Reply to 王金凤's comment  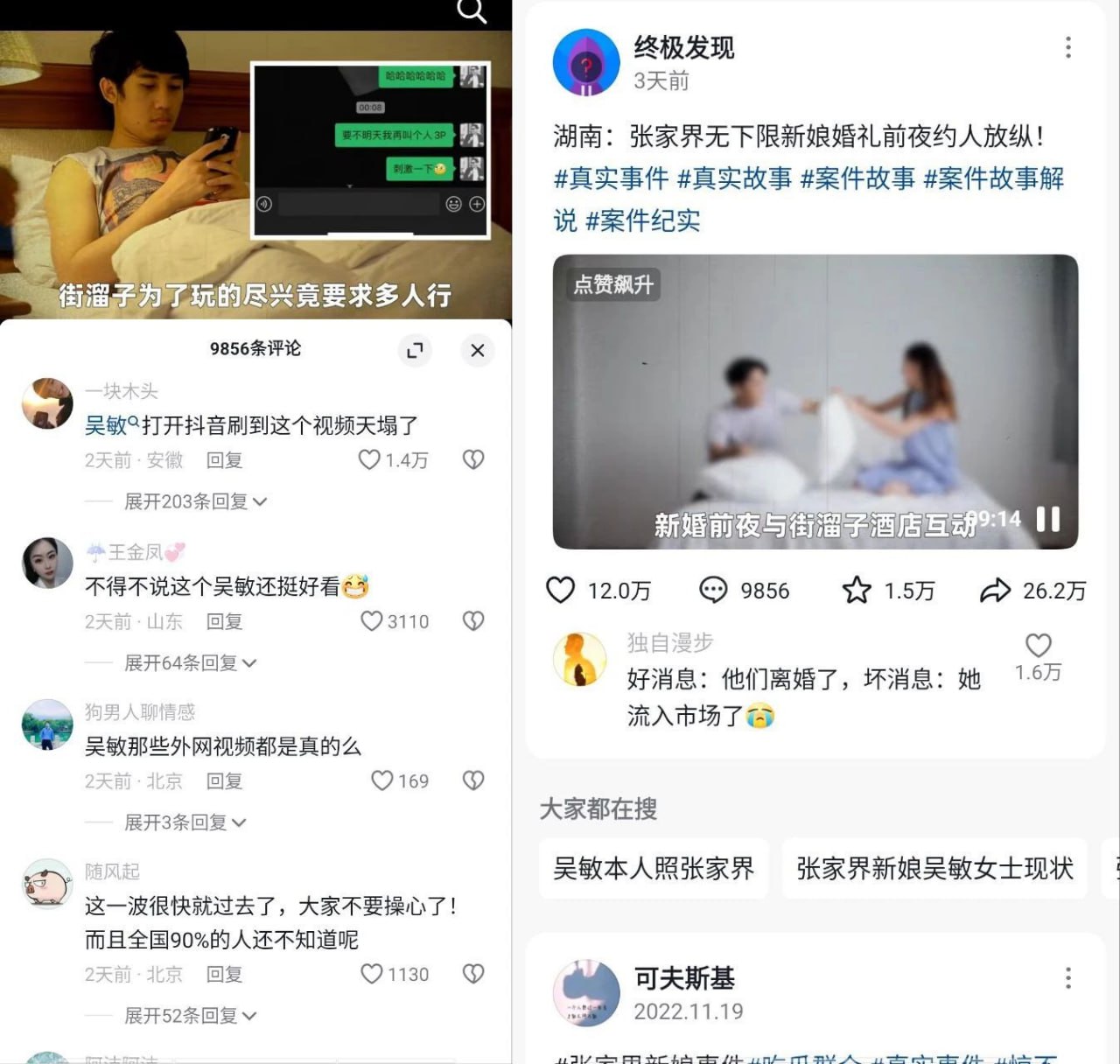click(x=224, y=621)
